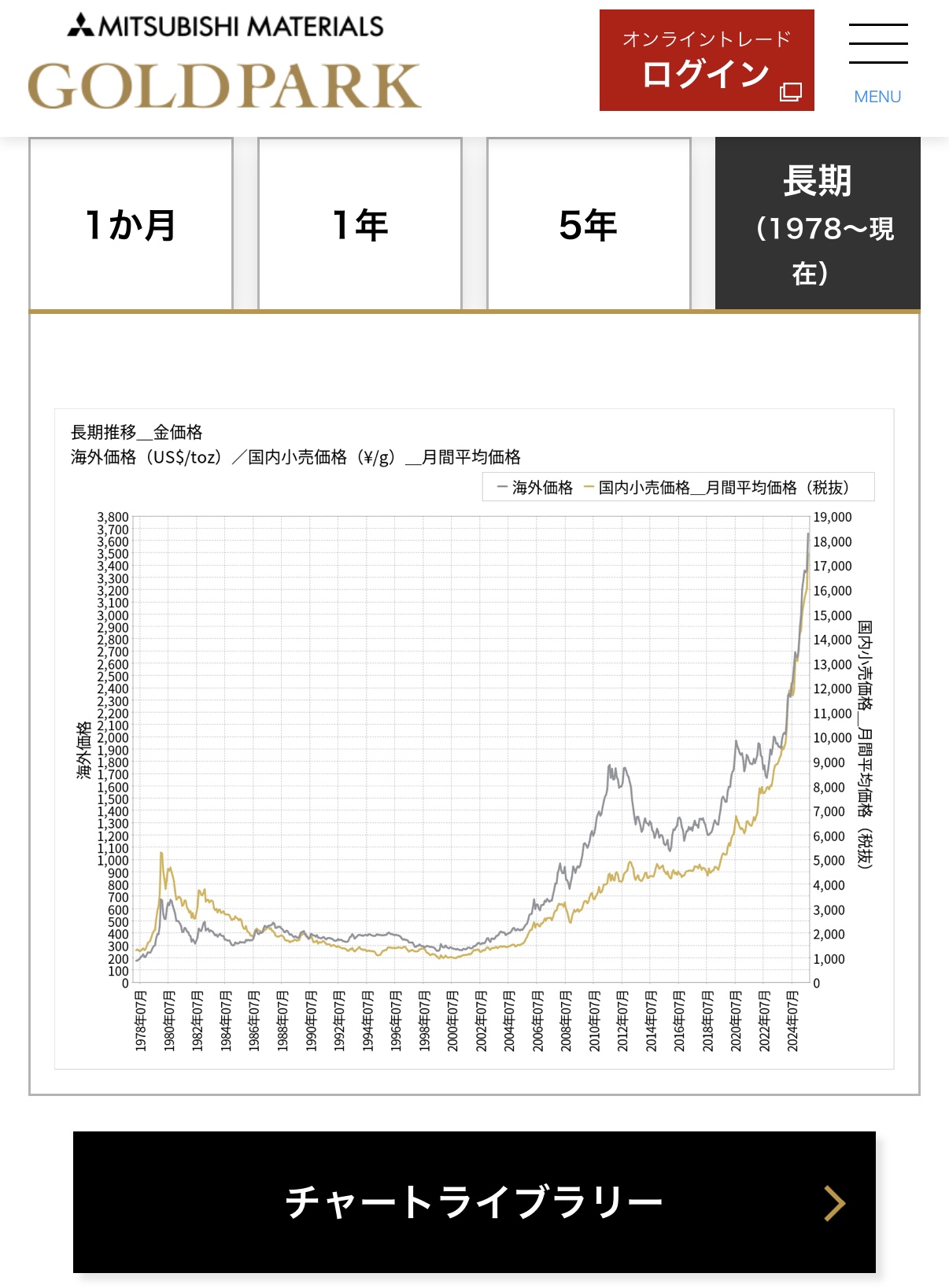Viewport: 949px width, 1288px height.
Task: Select the 長期 (1978〜現在) tab
Action: (818, 225)
